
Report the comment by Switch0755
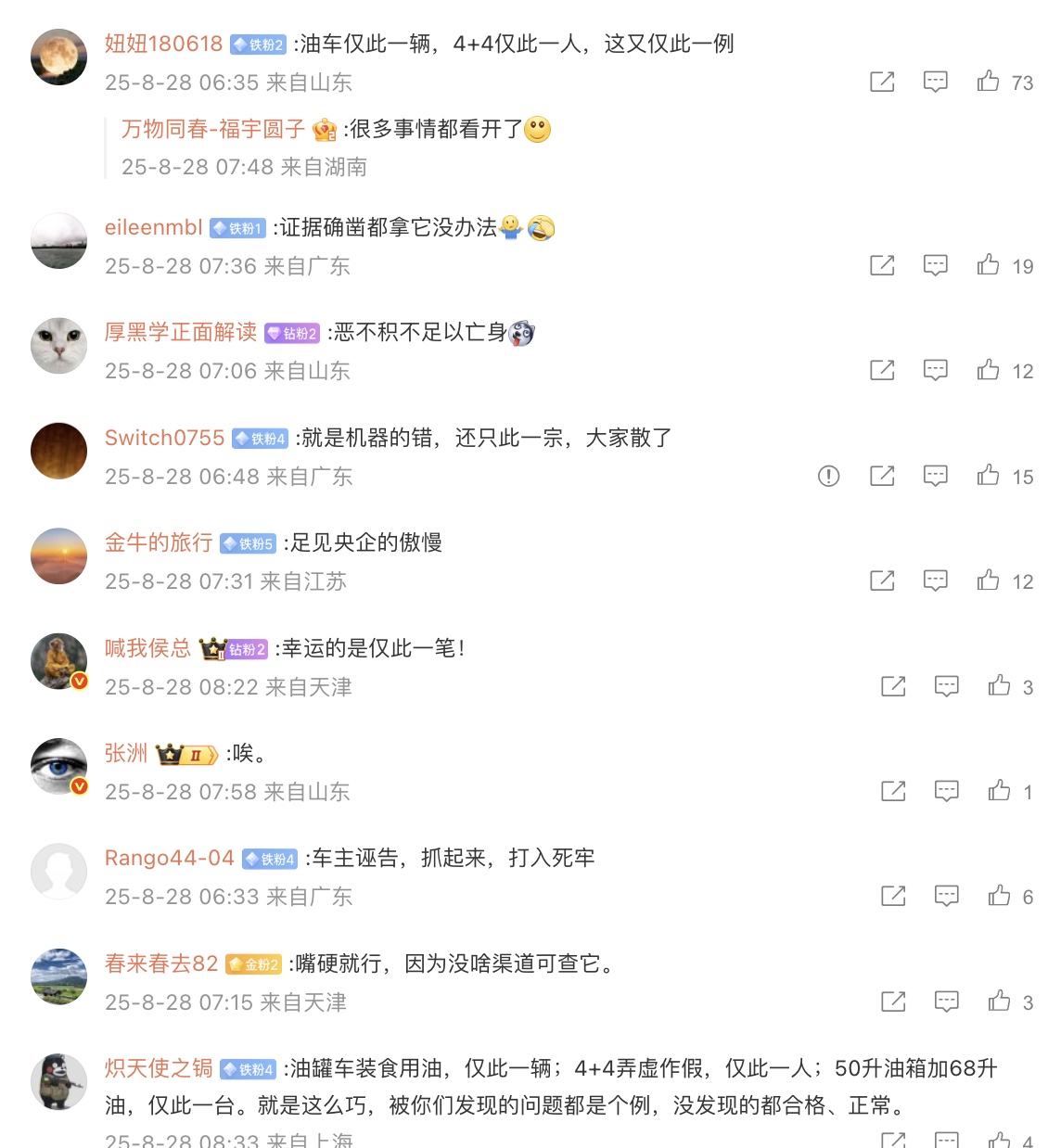tap(828, 477)
